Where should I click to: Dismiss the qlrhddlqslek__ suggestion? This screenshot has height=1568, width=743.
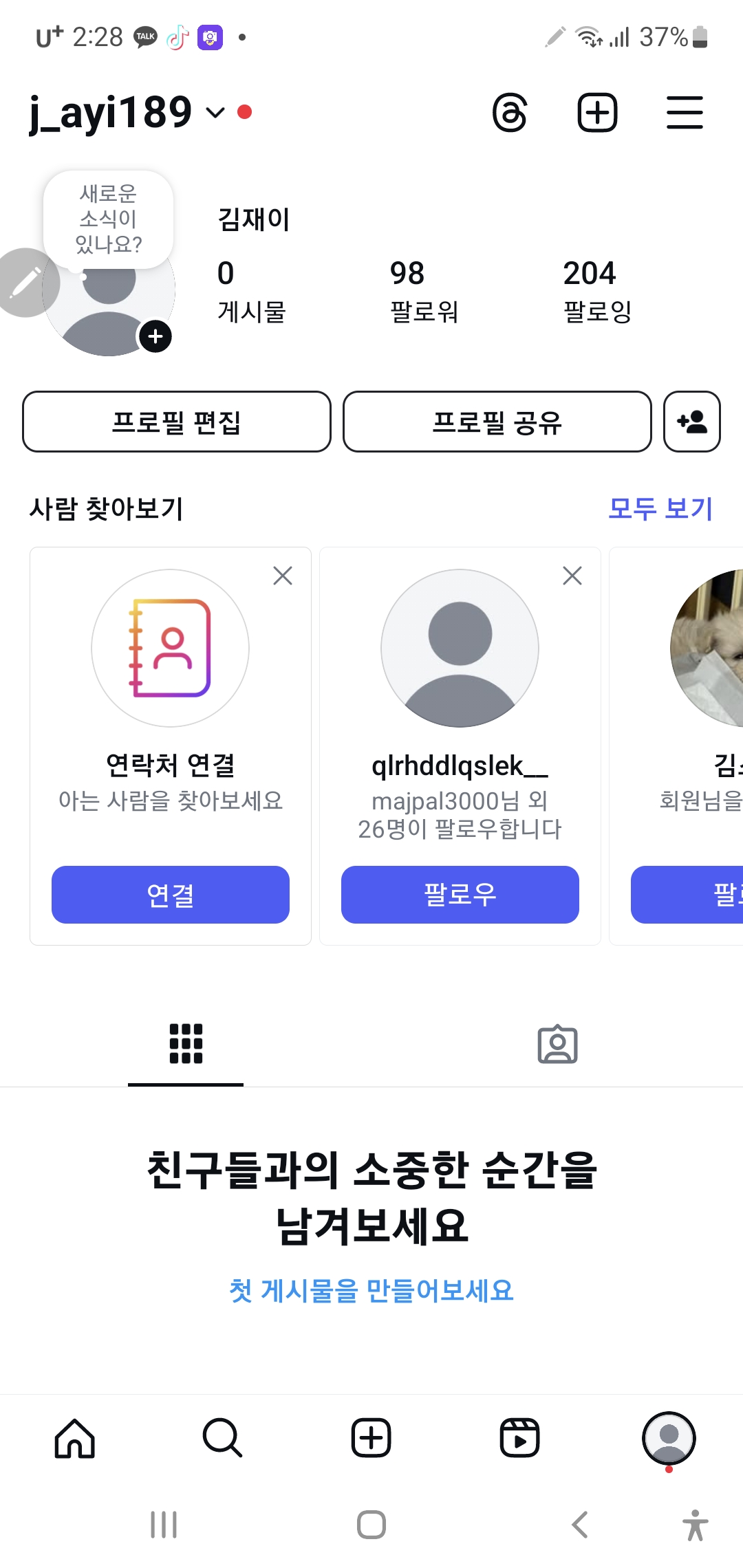pyautogui.click(x=572, y=576)
